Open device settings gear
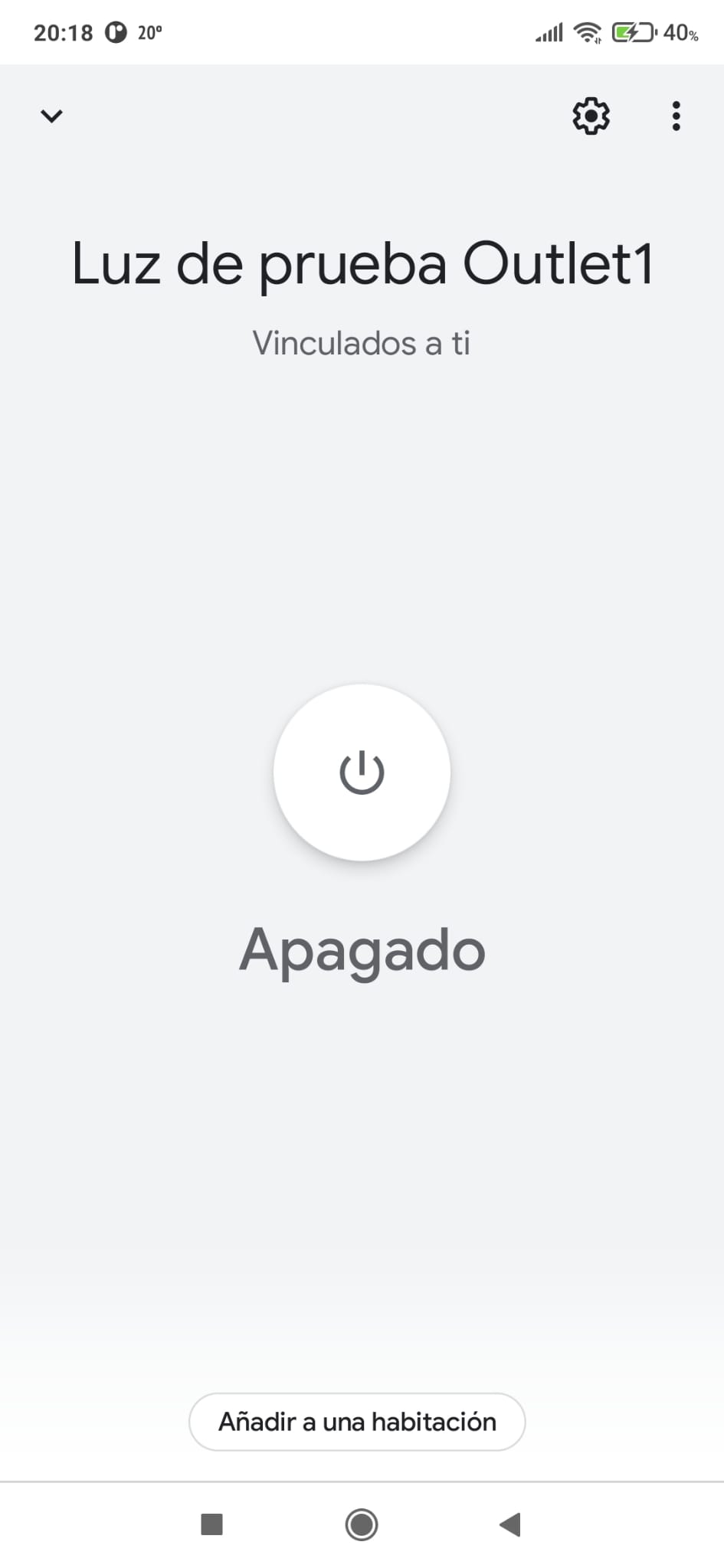 click(591, 116)
